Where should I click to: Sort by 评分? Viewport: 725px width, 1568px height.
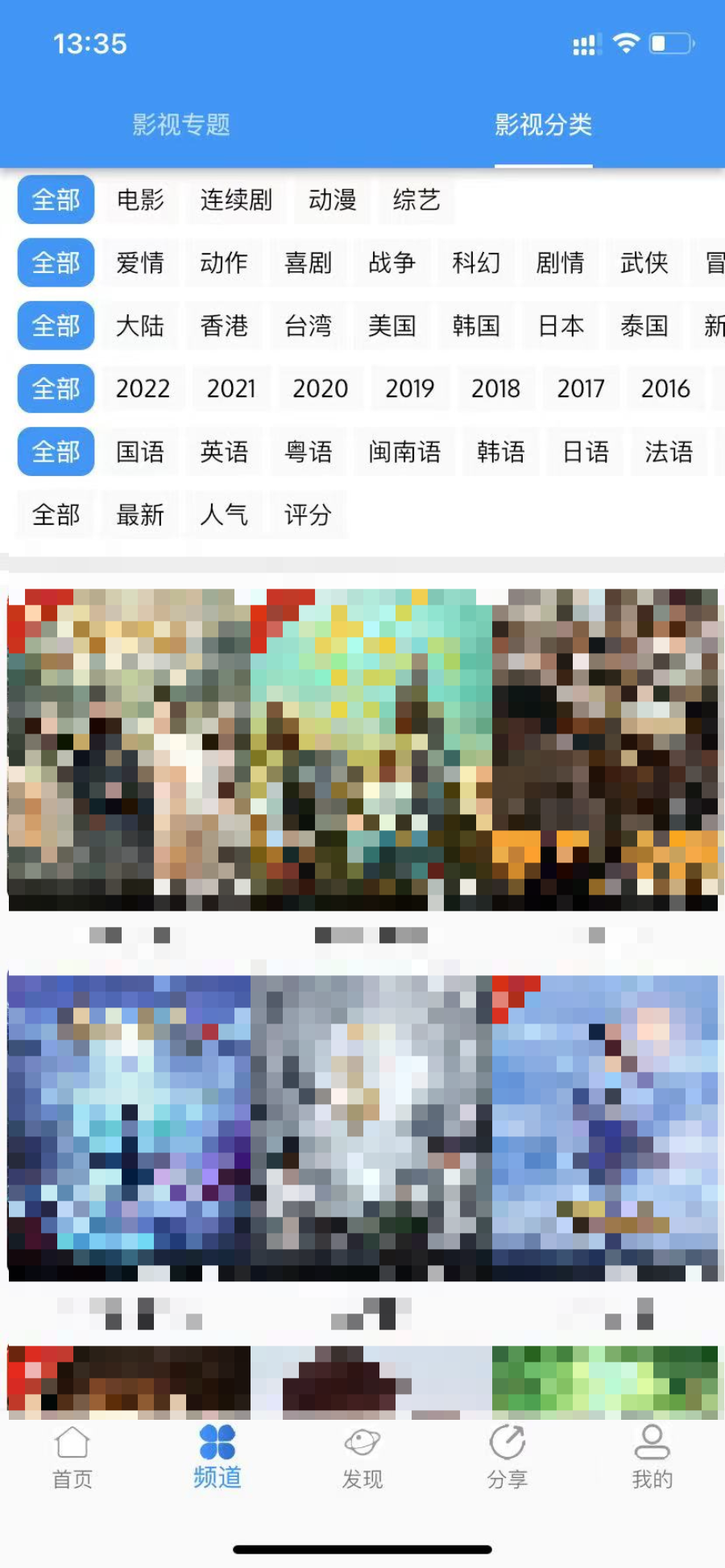click(x=308, y=515)
